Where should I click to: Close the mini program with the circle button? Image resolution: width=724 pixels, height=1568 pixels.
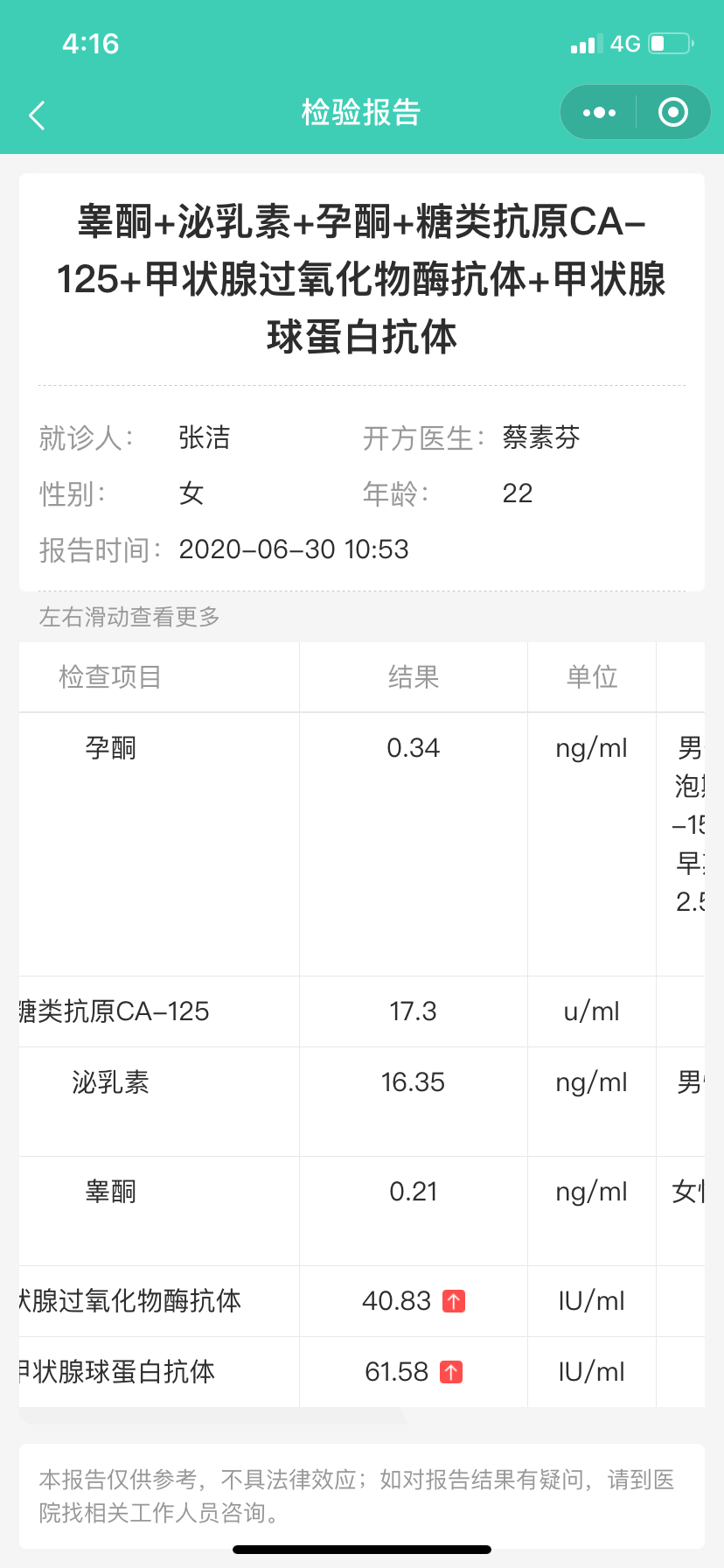[x=672, y=112]
